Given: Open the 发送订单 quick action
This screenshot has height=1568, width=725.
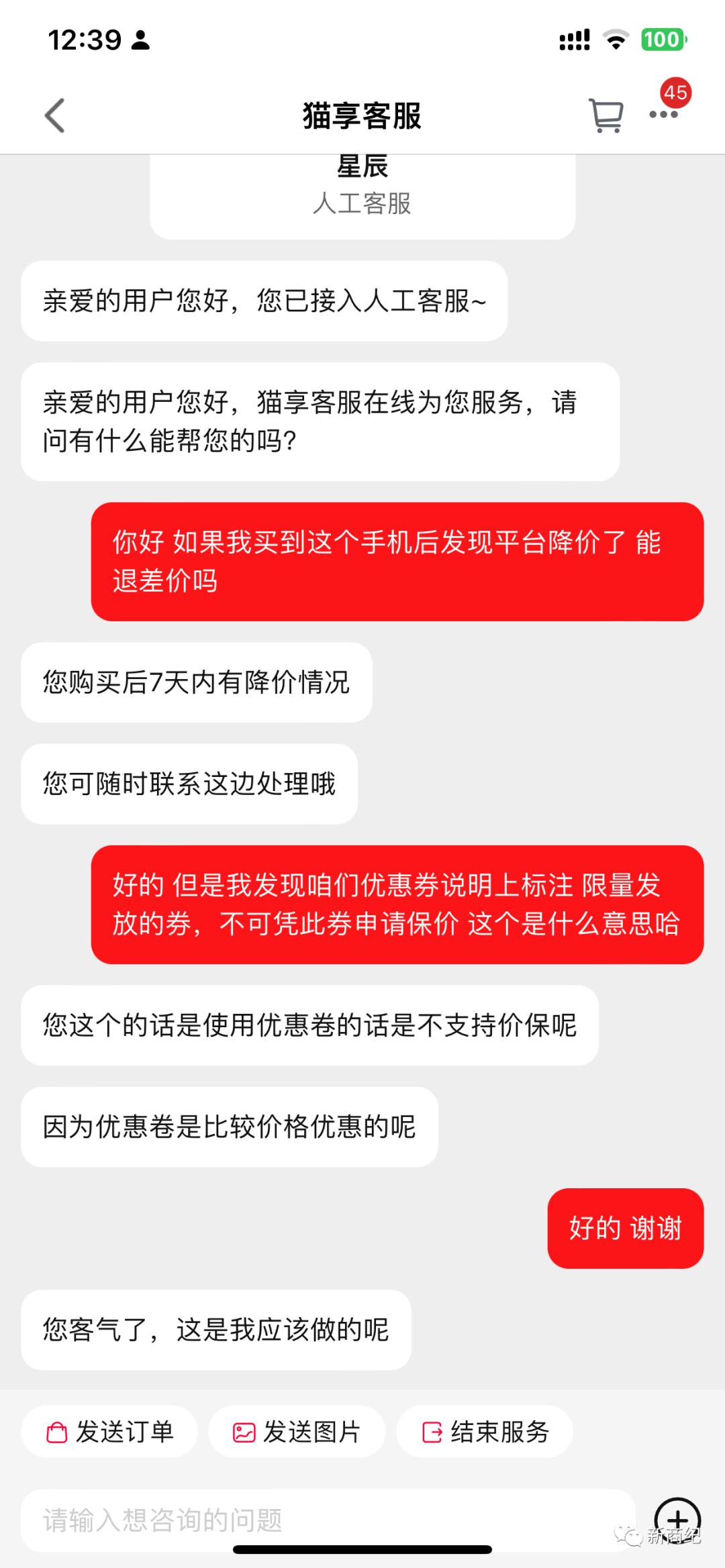Looking at the screenshot, I should point(109,1430).
